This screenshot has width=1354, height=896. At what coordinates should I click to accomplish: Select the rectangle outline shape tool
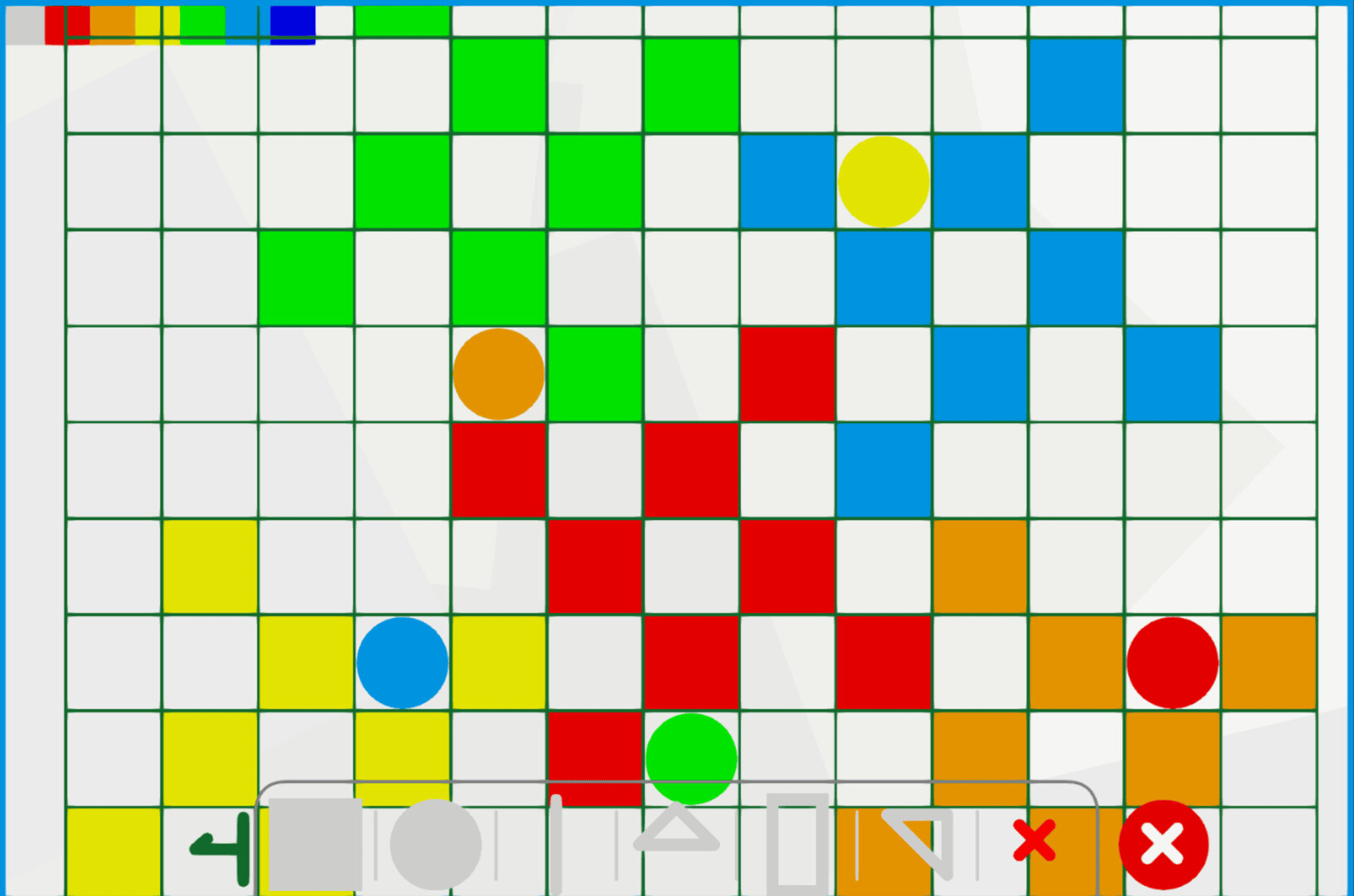point(797,845)
